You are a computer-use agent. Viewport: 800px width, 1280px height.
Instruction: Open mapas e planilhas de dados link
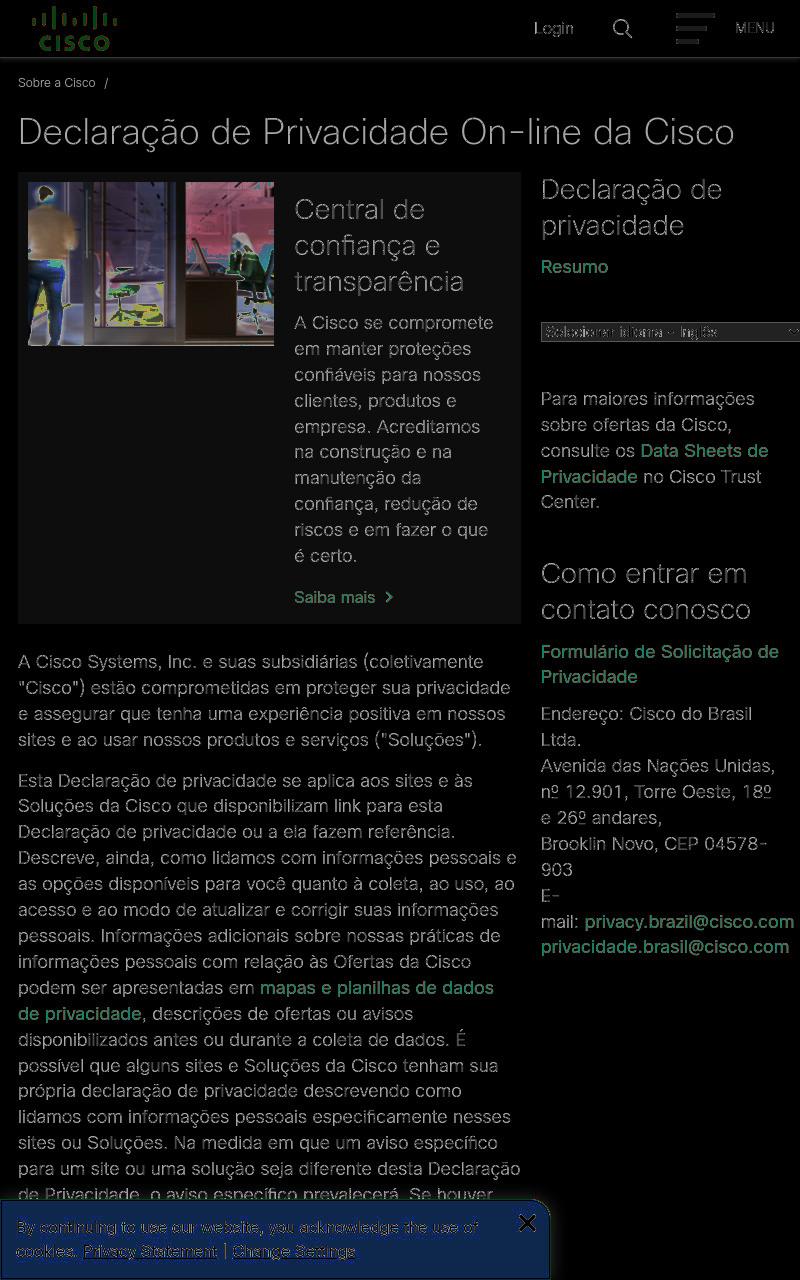click(256, 1001)
